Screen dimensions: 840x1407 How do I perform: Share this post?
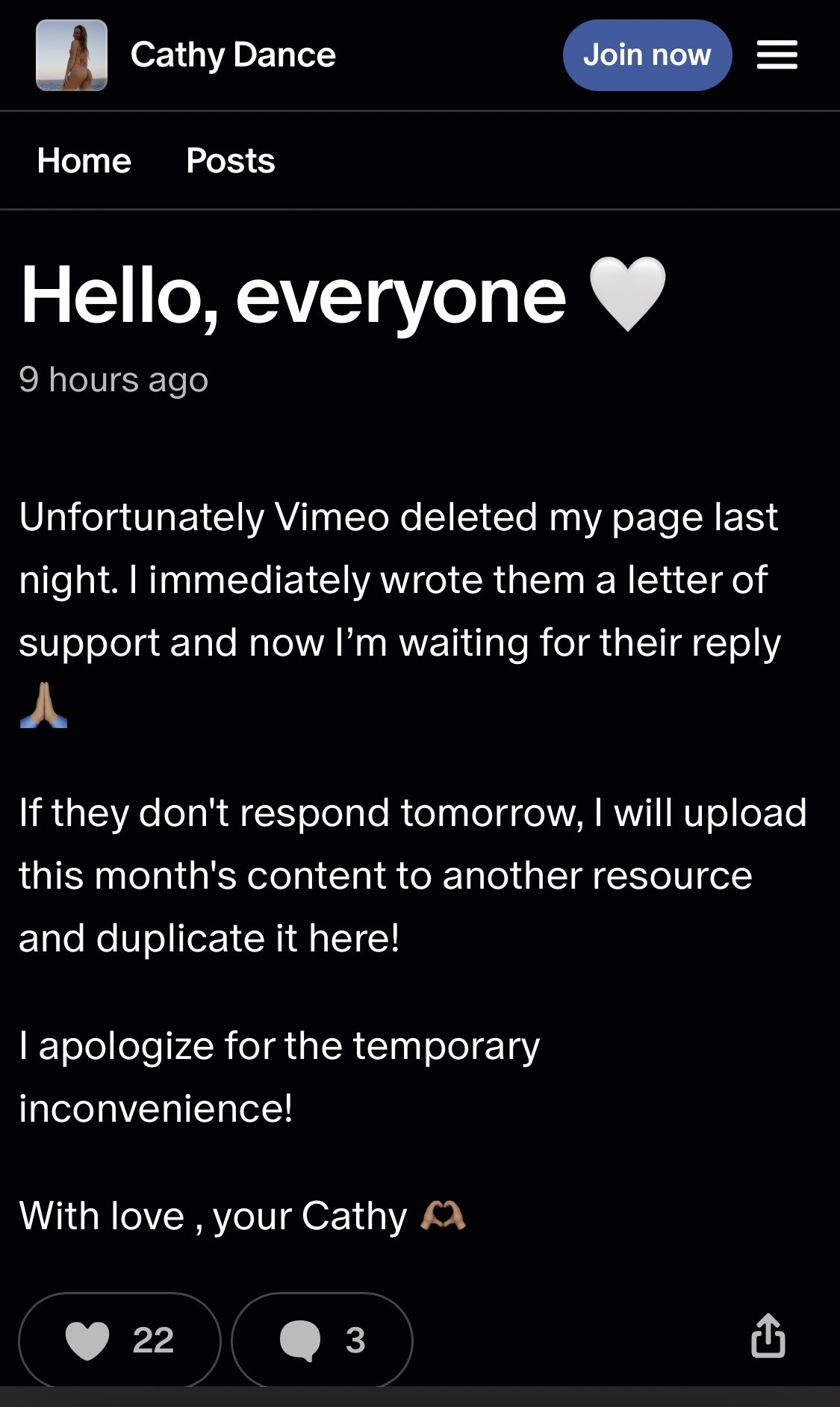tap(768, 1335)
